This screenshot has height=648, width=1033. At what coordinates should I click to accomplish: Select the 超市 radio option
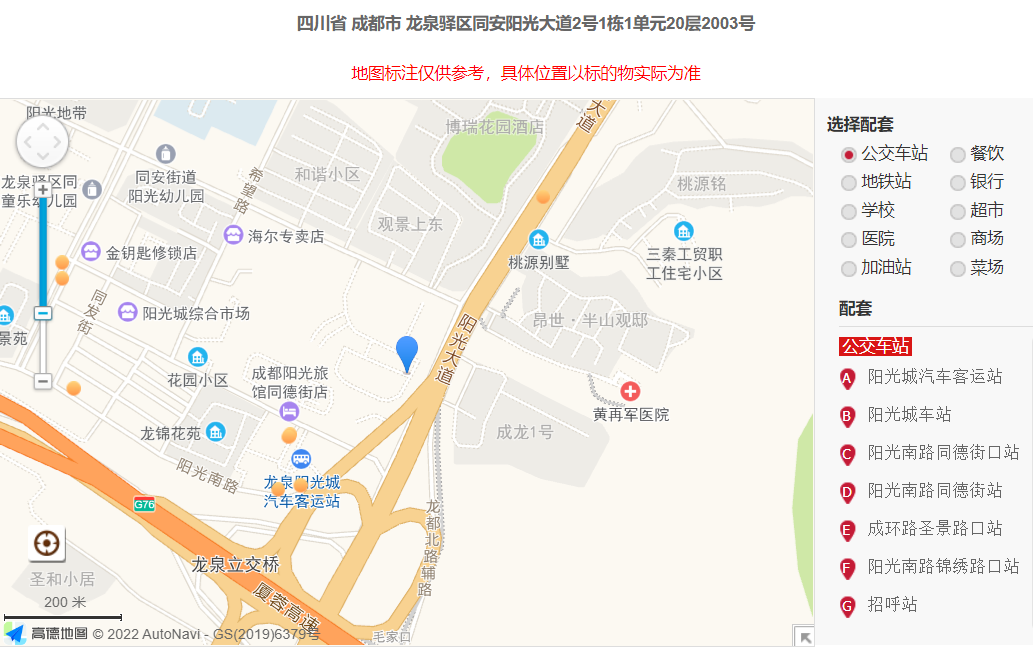point(958,211)
